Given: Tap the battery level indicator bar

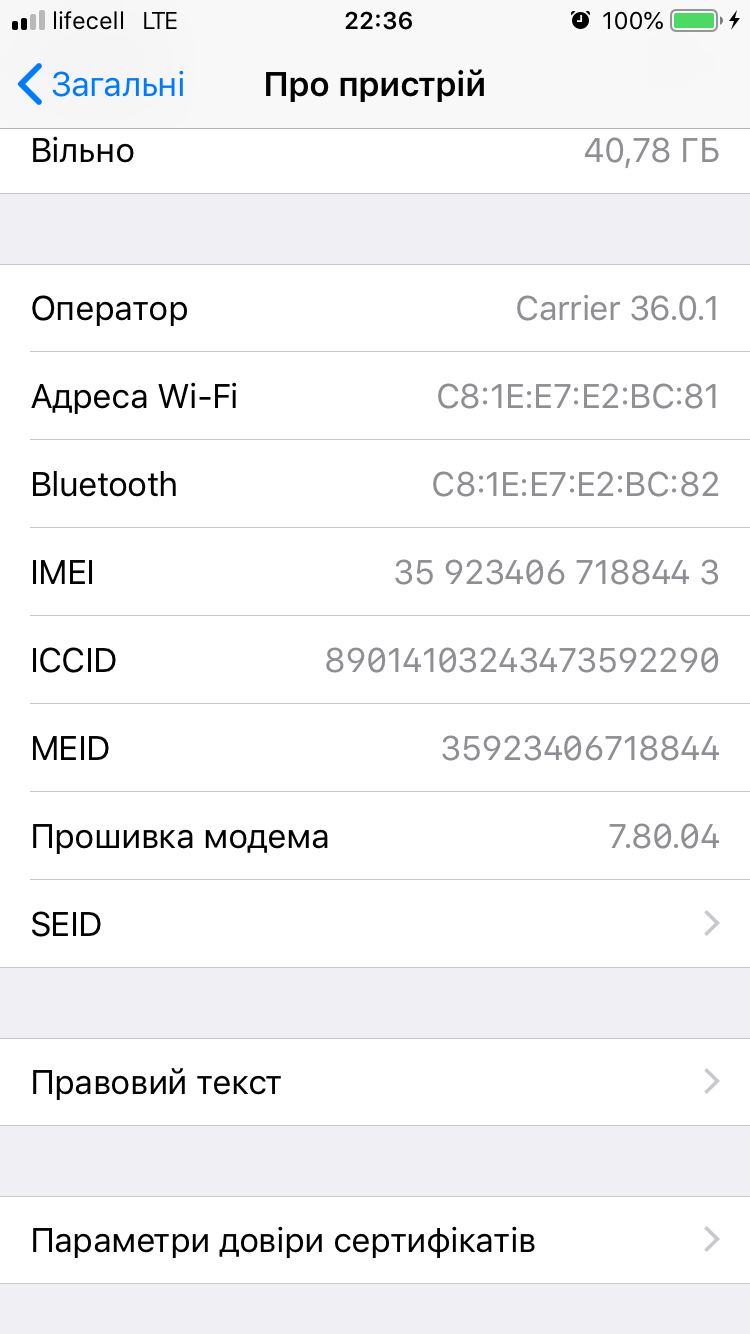Looking at the screenshot, I should pos(694,18).
